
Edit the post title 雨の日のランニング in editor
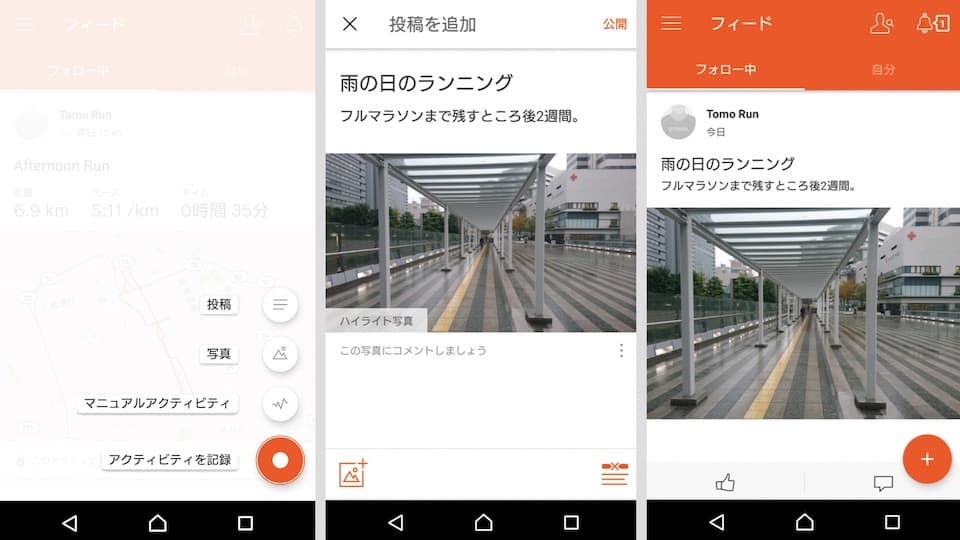pos(427,83)
